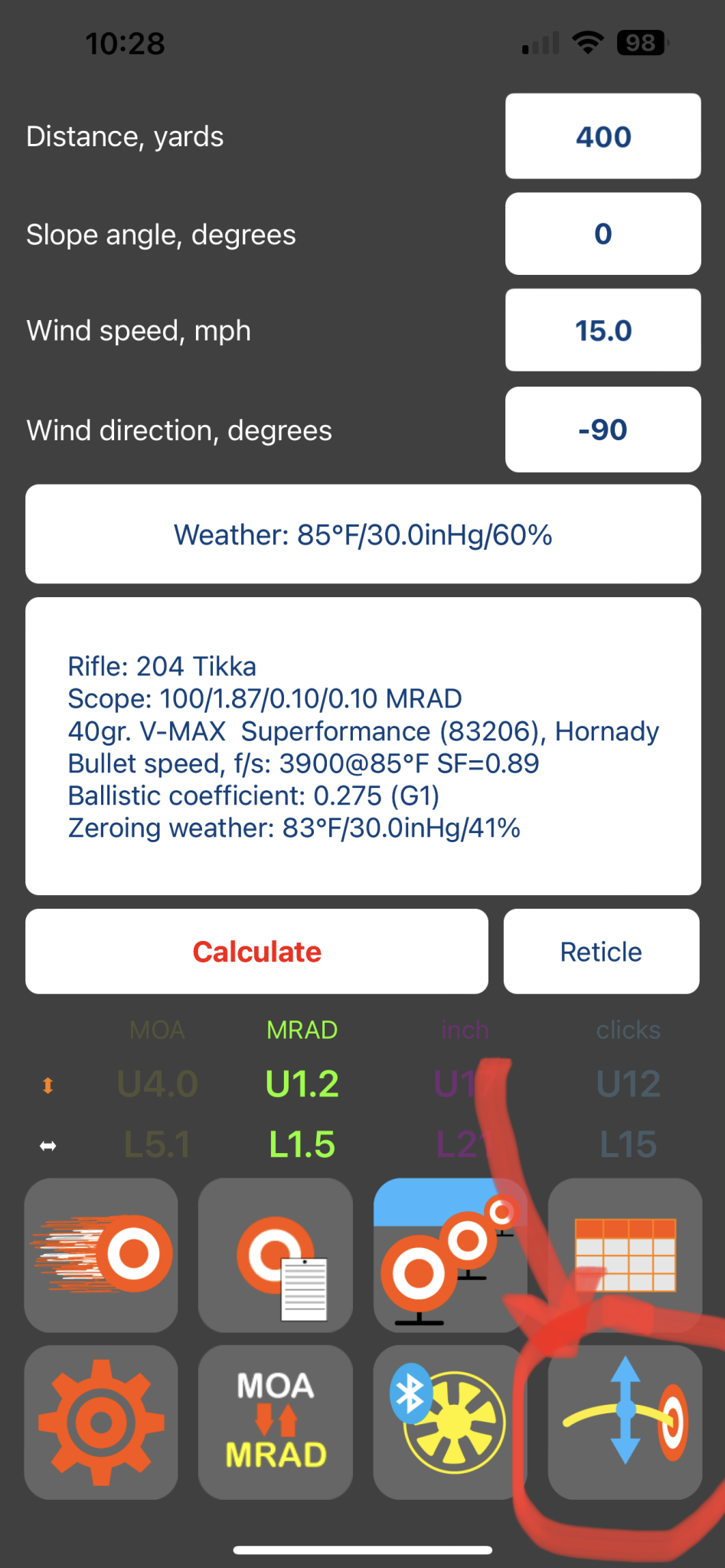This screenshot has width=725, height=1568.
Task: Open the target with notes sheet icon
Action: coord(276,1255)
